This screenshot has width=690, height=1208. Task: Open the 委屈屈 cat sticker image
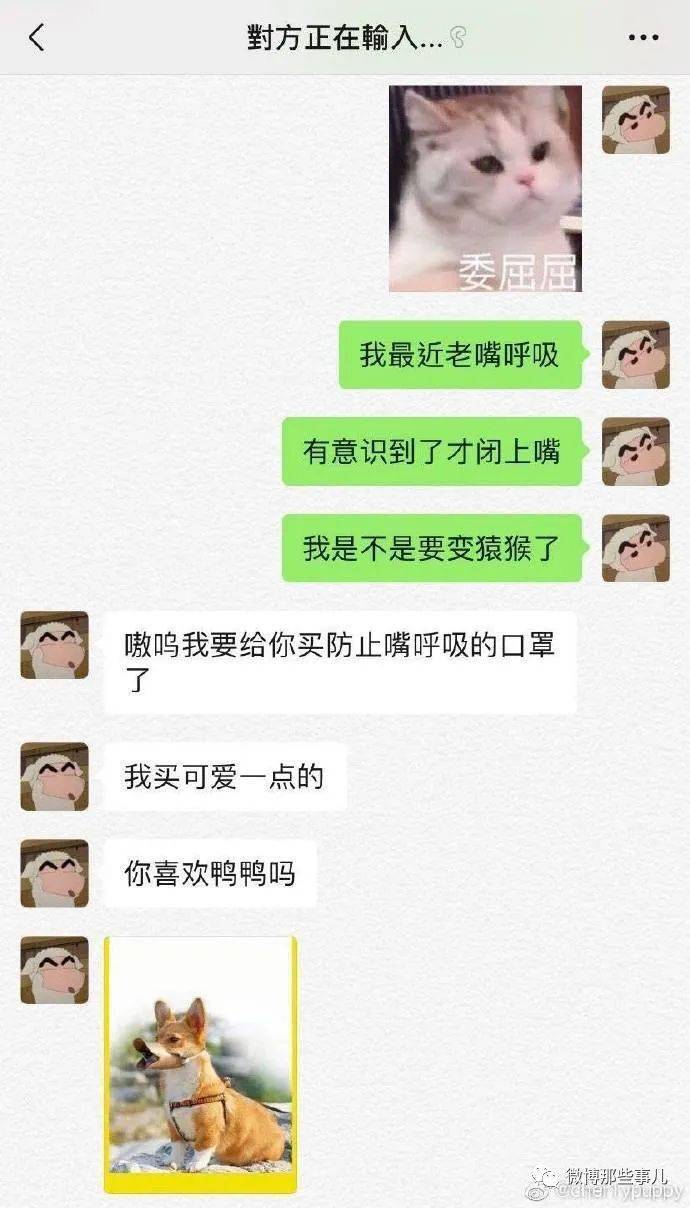(x=485, y=189)
